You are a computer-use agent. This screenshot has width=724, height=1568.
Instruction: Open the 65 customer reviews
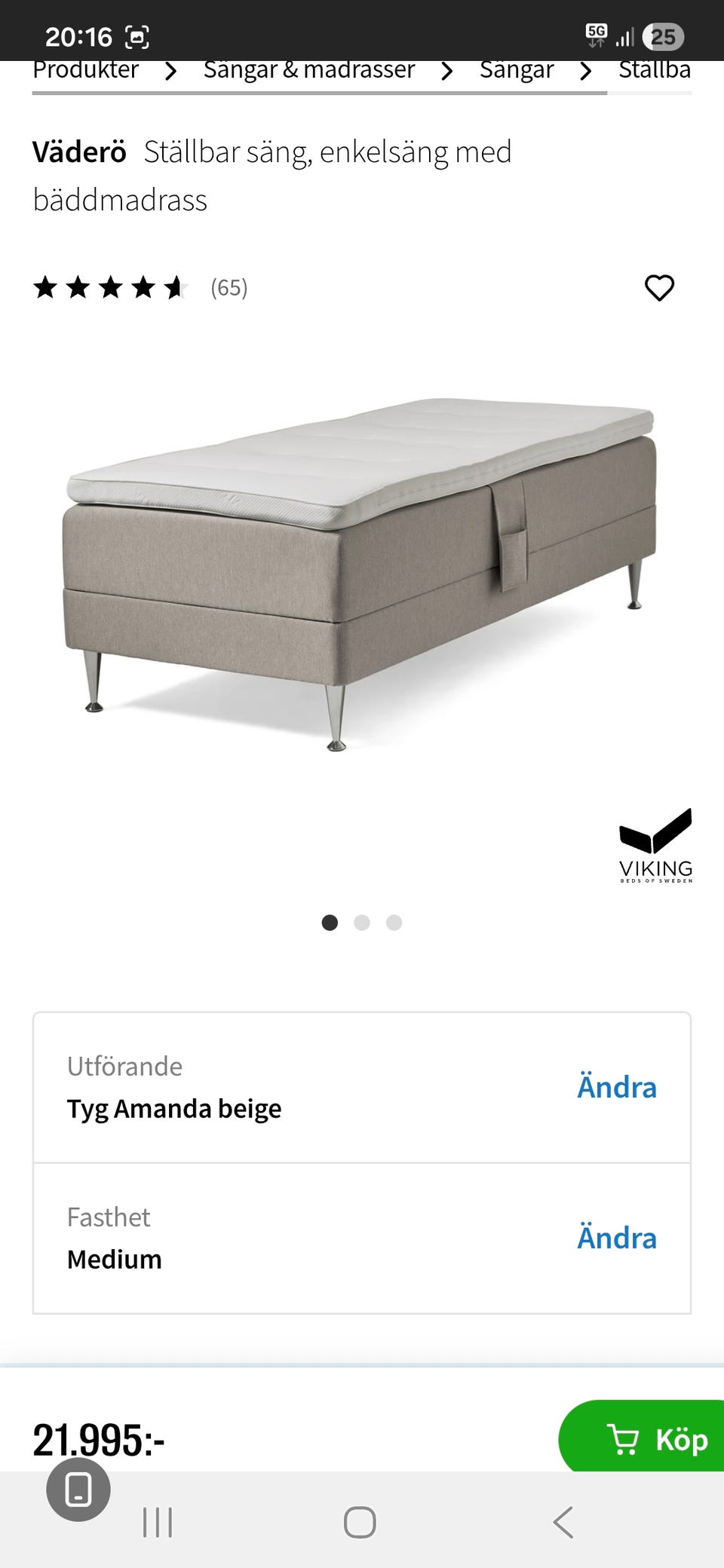pos(229,288)
